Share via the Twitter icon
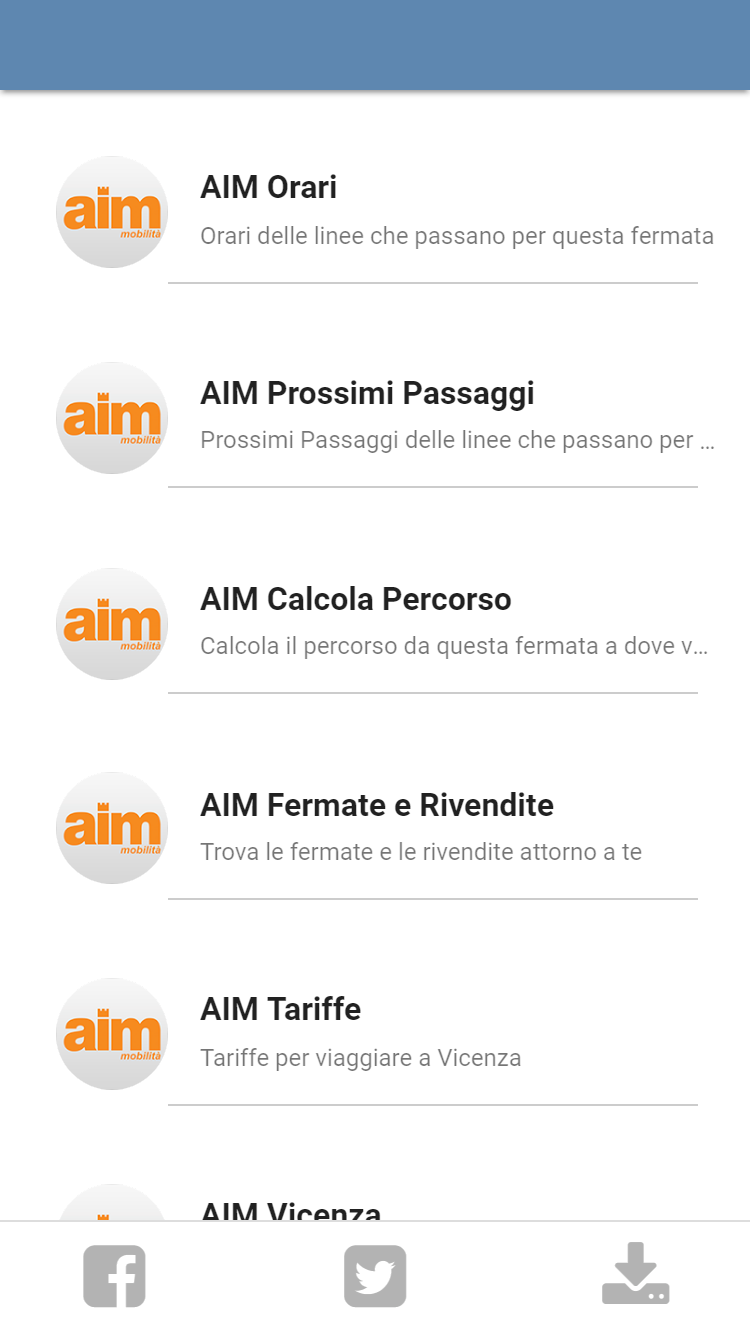The height and width of the screenshot is (1334, 750). [x=375, y=1276]
